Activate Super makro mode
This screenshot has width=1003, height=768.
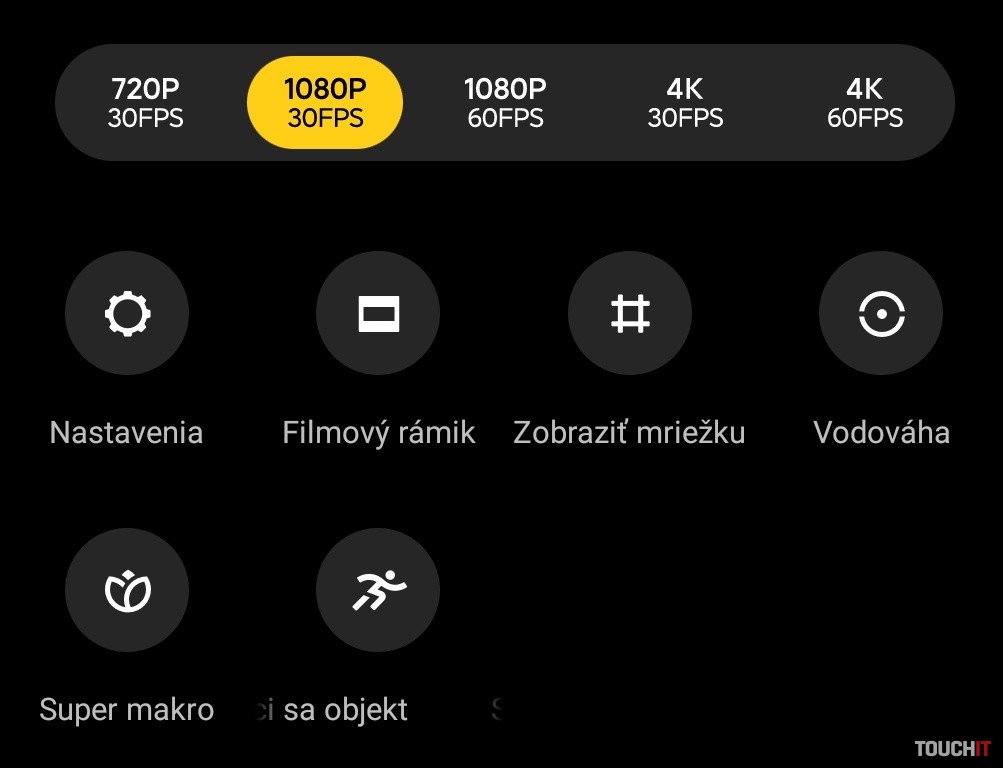[127, 590]
